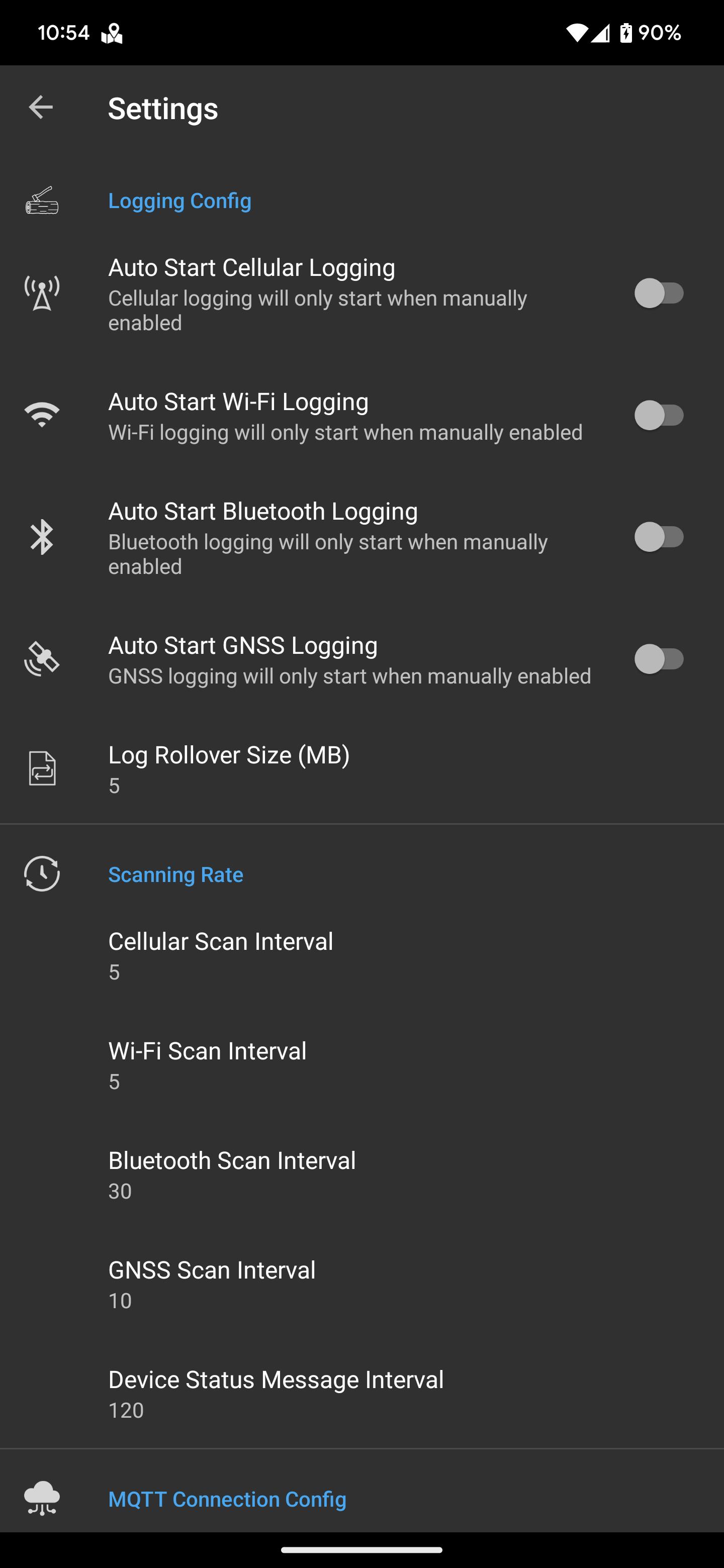The height and width of the screenshot is (1568, 724).
Task: Change the Wi-Fi Scan Interval
Action: coord(361,1065)
